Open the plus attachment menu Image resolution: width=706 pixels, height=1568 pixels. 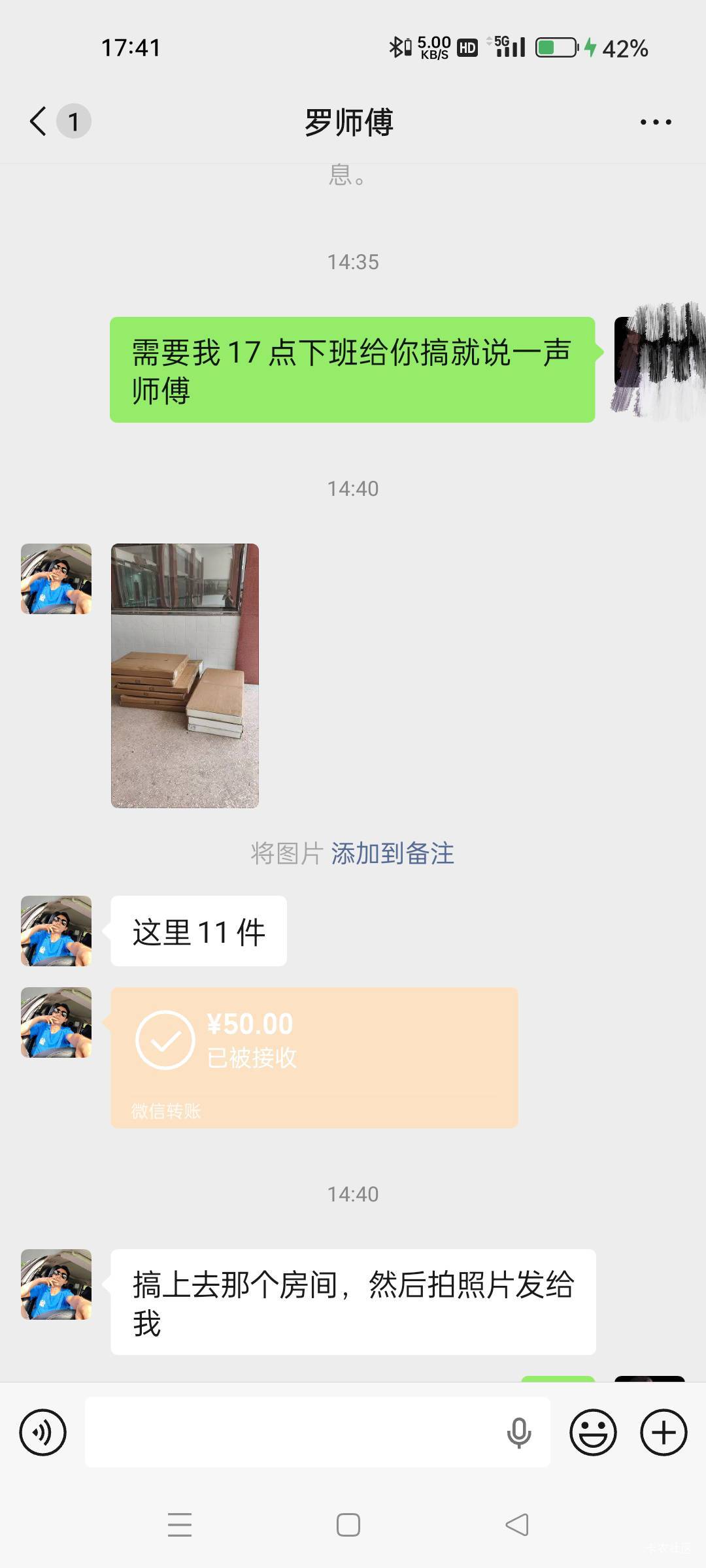(664, 1433)
